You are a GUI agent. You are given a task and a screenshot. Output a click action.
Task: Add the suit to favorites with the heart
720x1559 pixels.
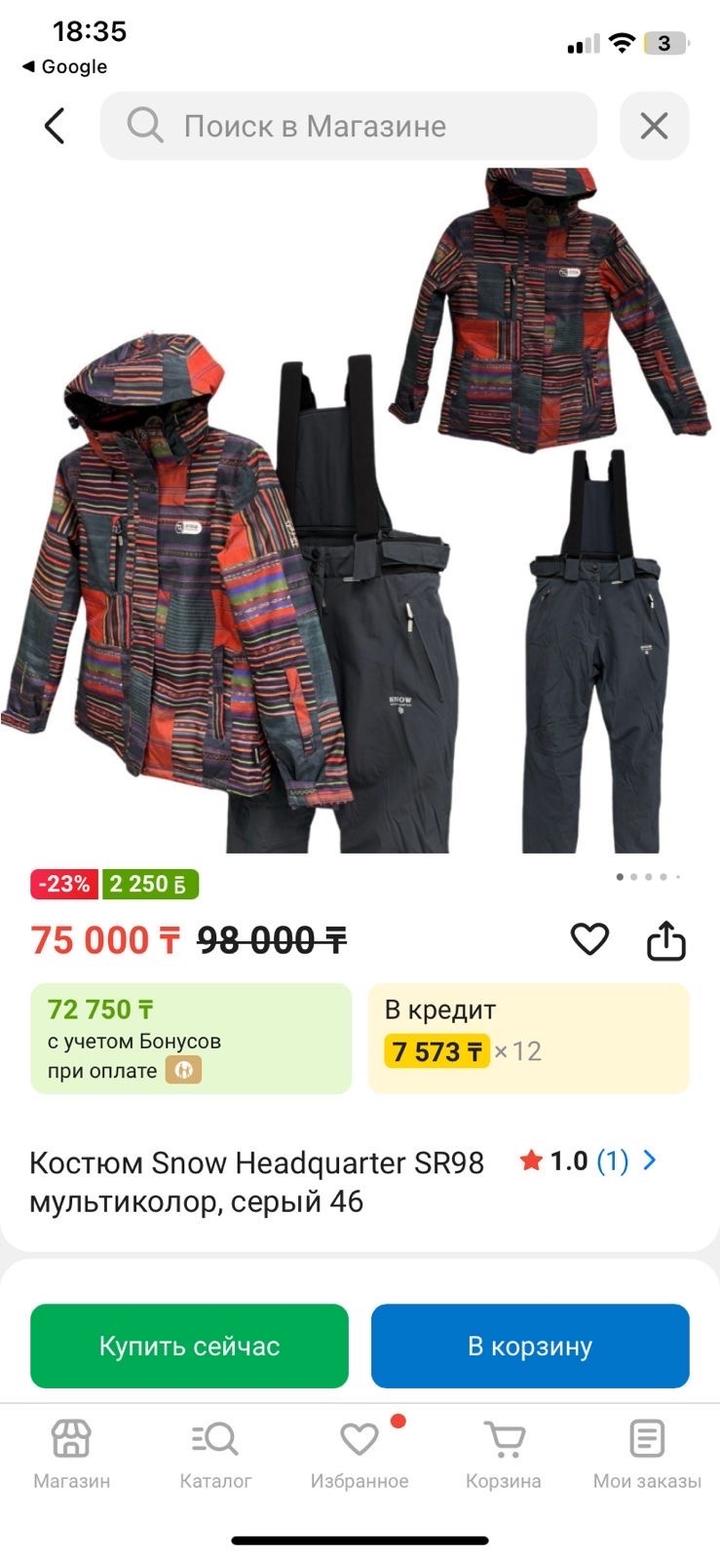[589, 939]
